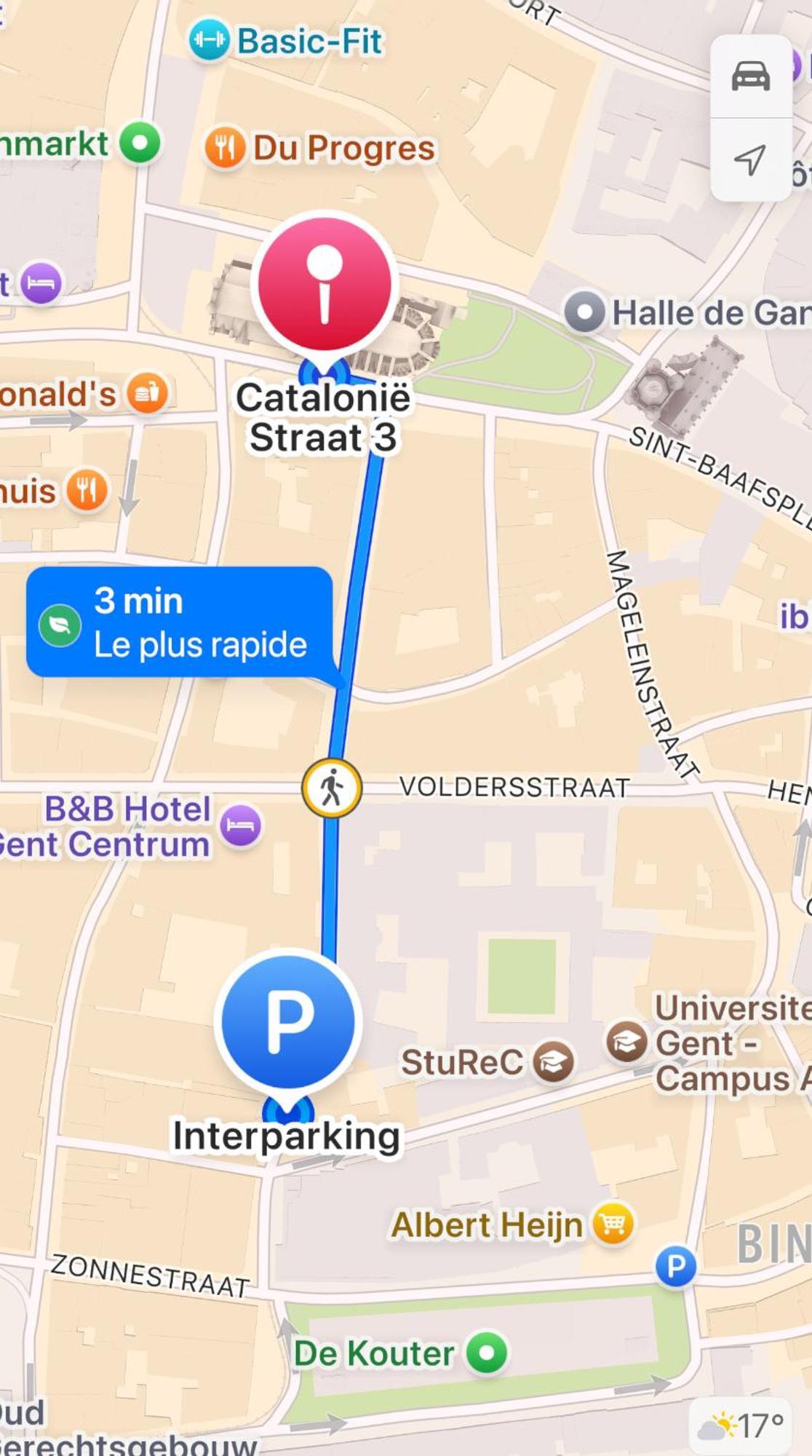Open the car map mode button
This screenshot has height=1456, width=812.
tap(750, 76)
